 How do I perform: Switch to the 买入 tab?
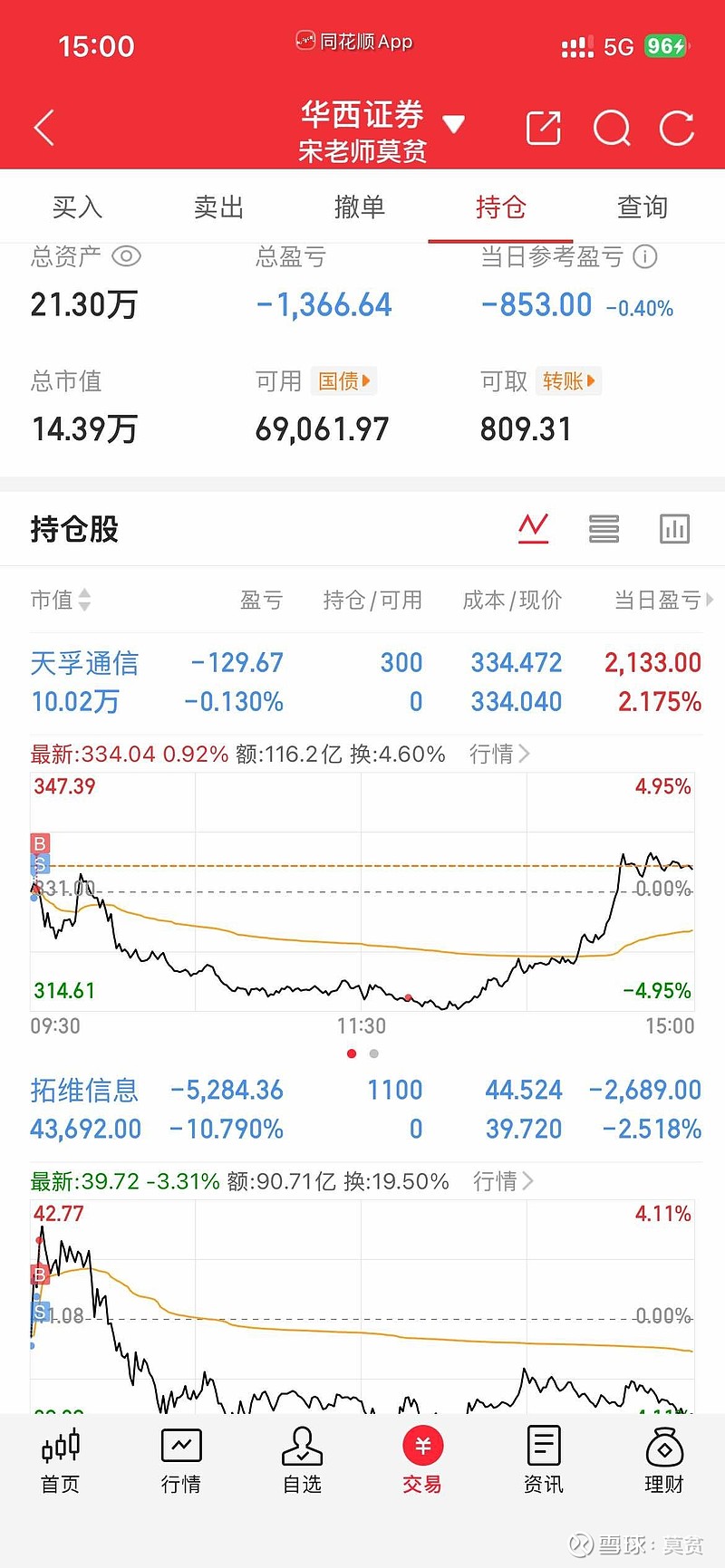(77, 207)
